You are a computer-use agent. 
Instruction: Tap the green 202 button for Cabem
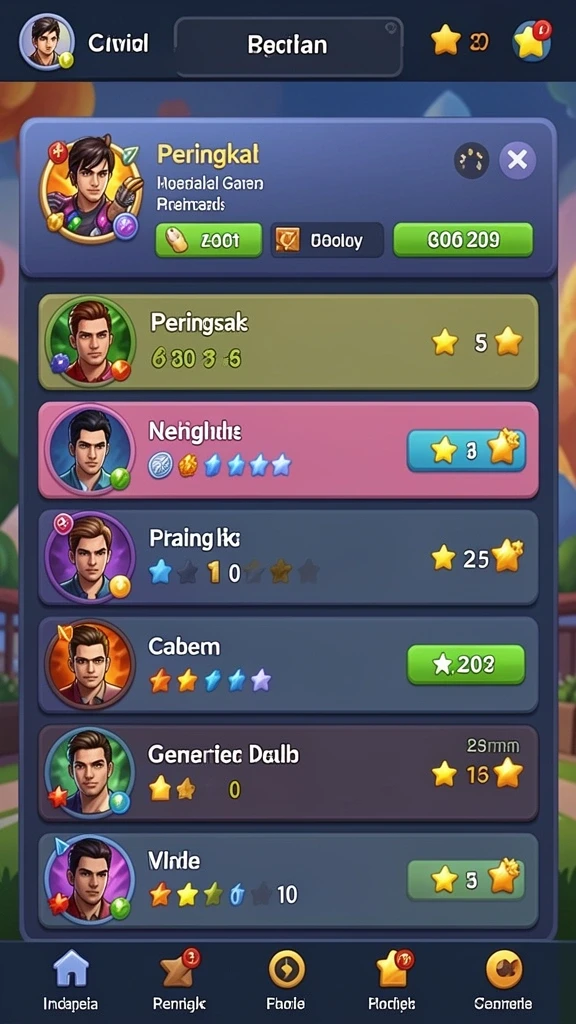click(466, 664)
